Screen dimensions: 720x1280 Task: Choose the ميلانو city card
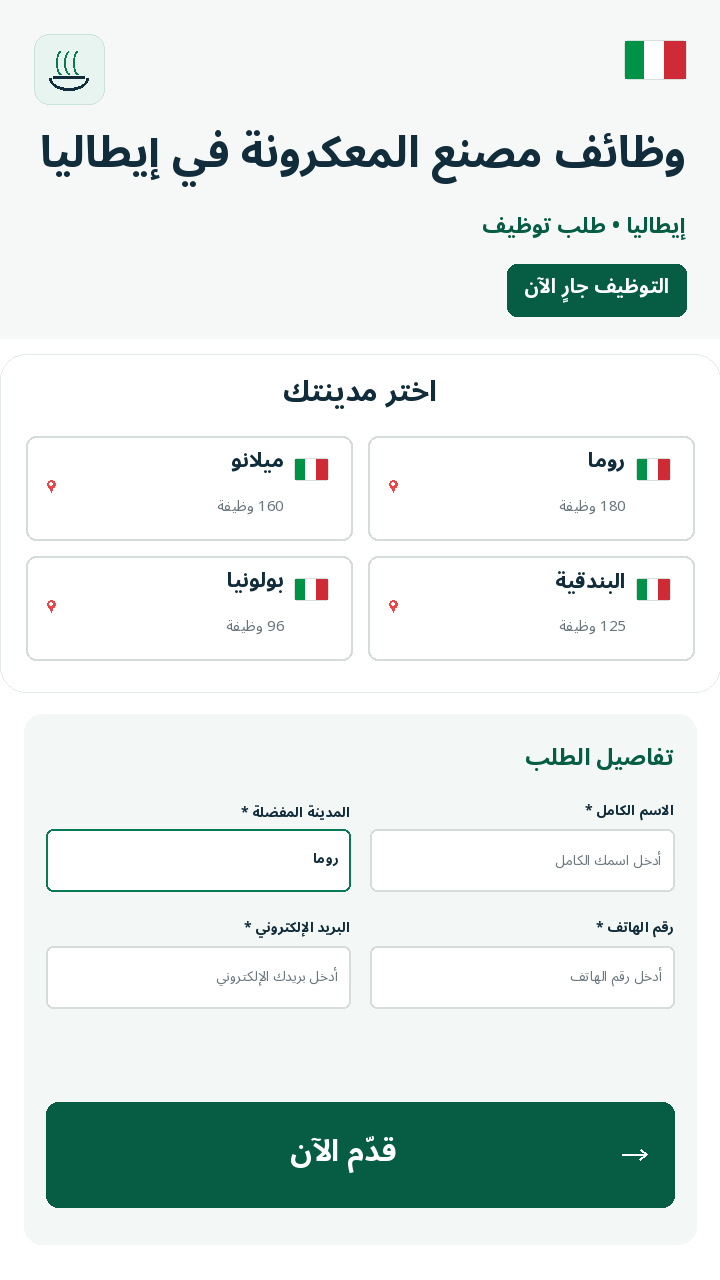[x=189, y=488]
